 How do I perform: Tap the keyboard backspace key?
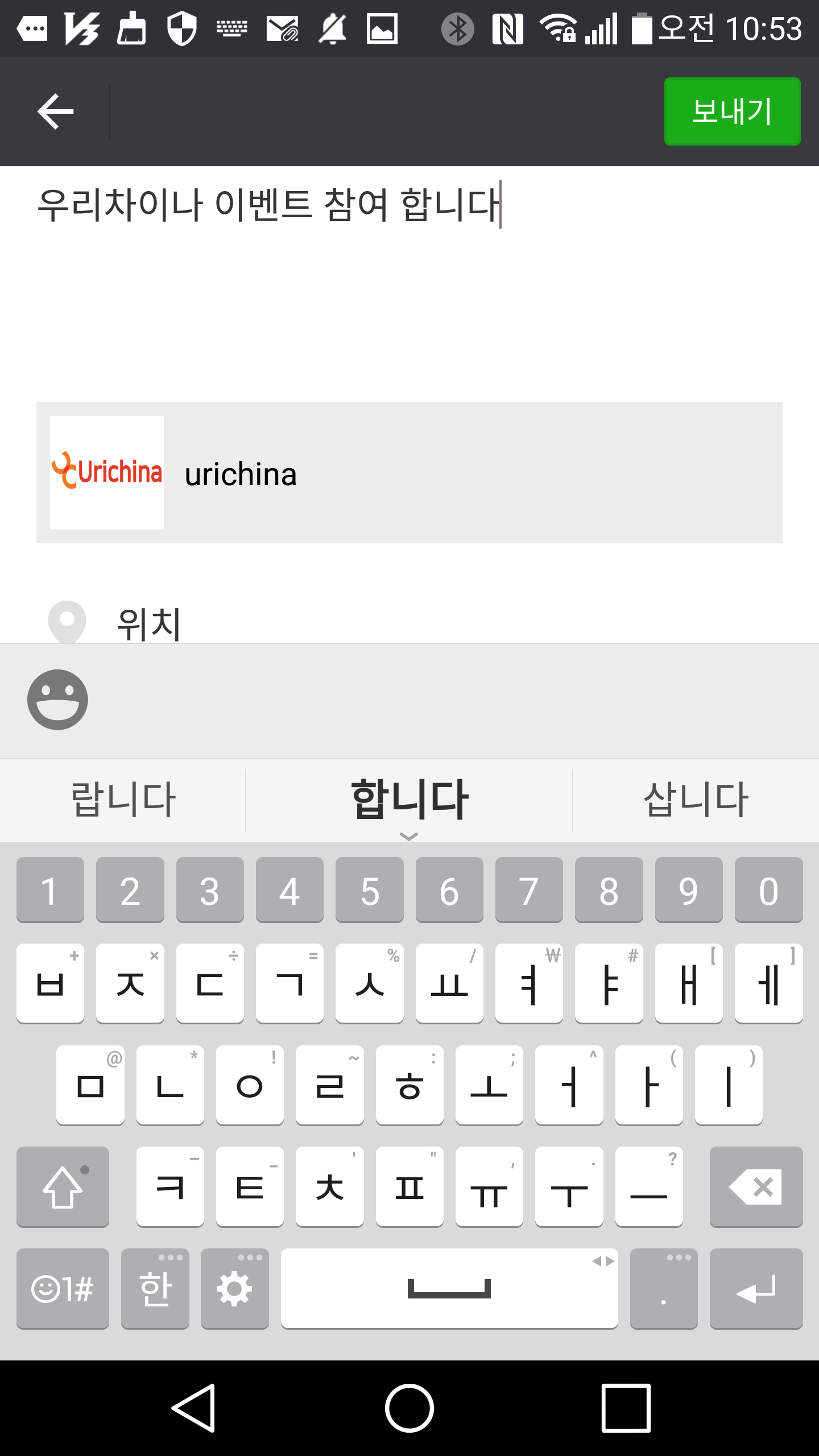[x=756, y=1187]
